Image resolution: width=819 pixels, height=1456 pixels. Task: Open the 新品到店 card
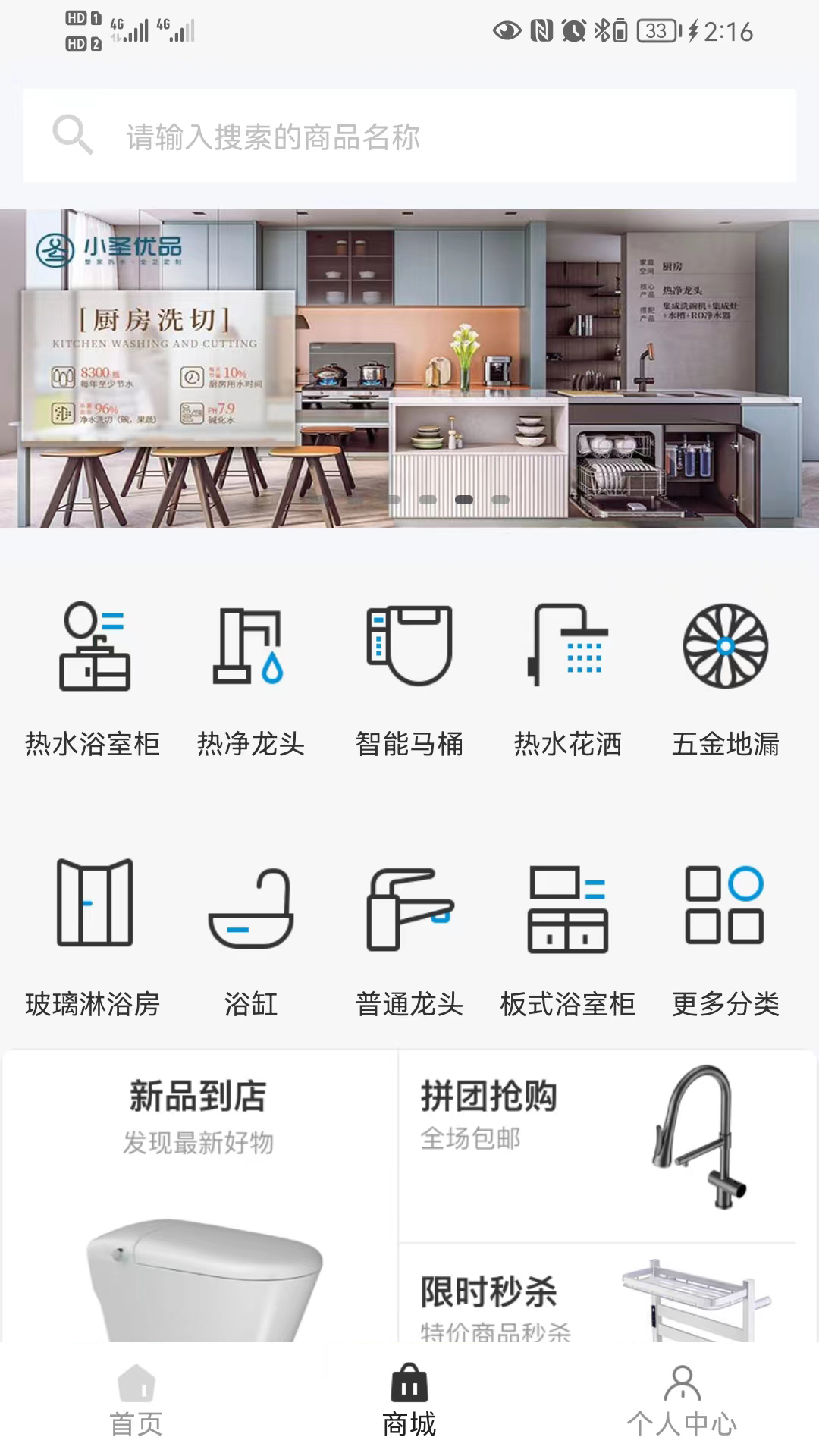coord(200,1196)
